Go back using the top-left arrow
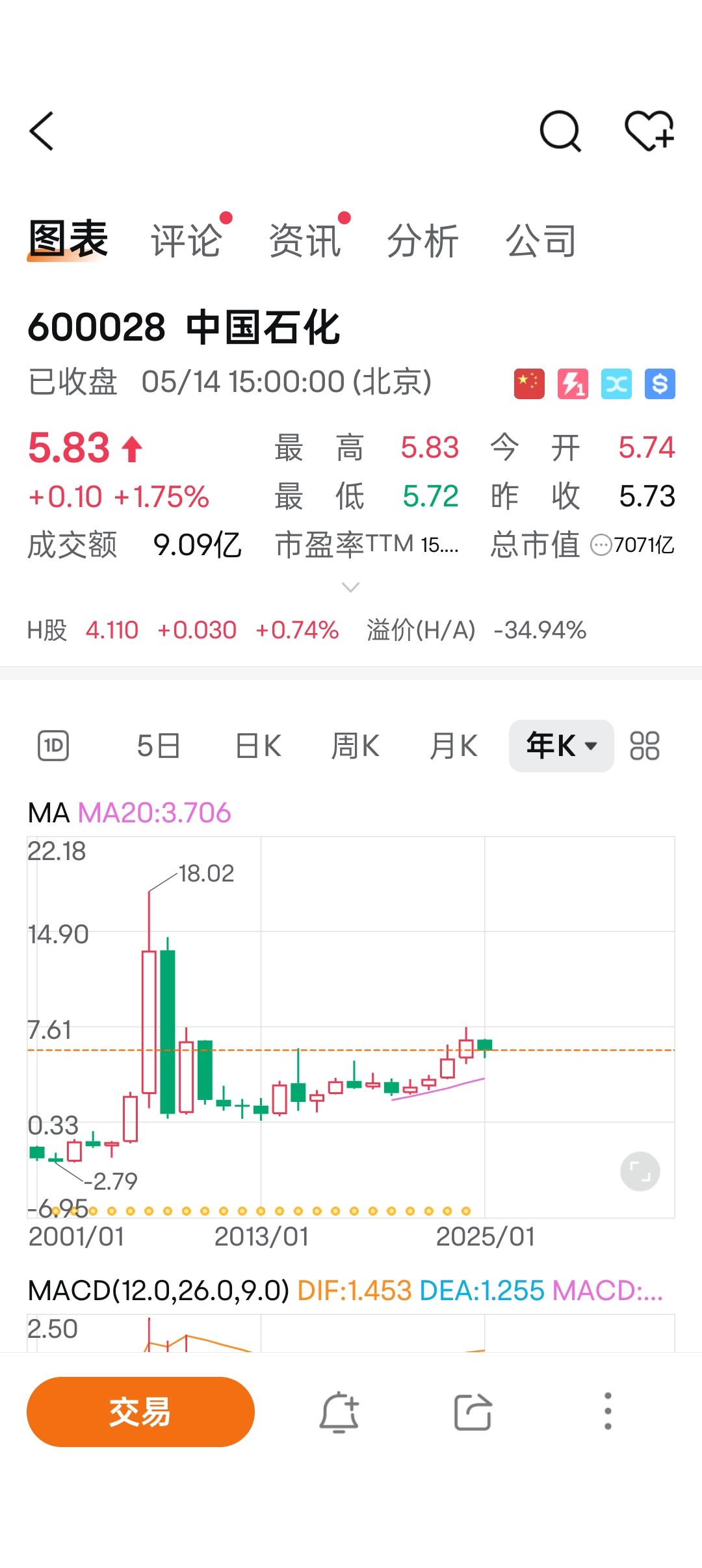702x1568 pixels. coord(42,131)
